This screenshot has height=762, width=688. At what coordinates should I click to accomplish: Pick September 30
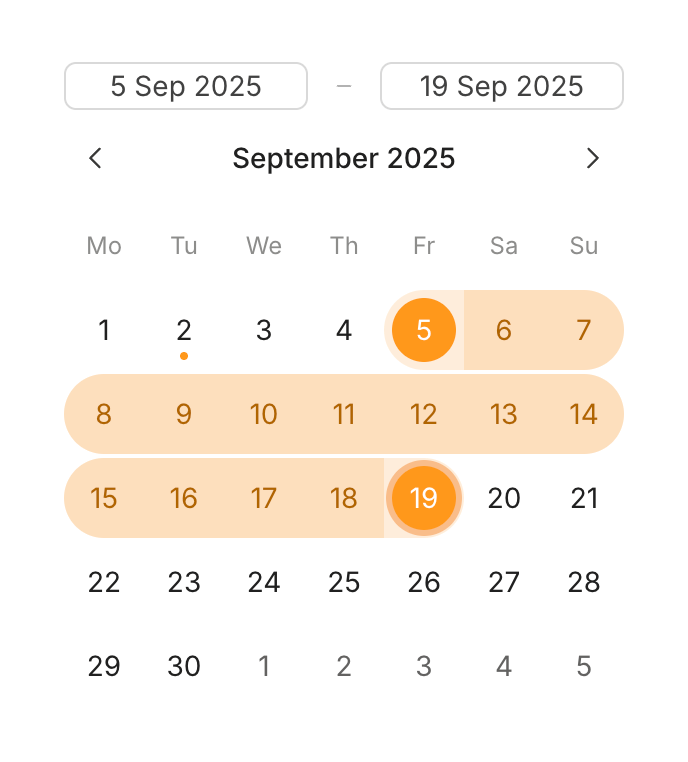[184, 666]
